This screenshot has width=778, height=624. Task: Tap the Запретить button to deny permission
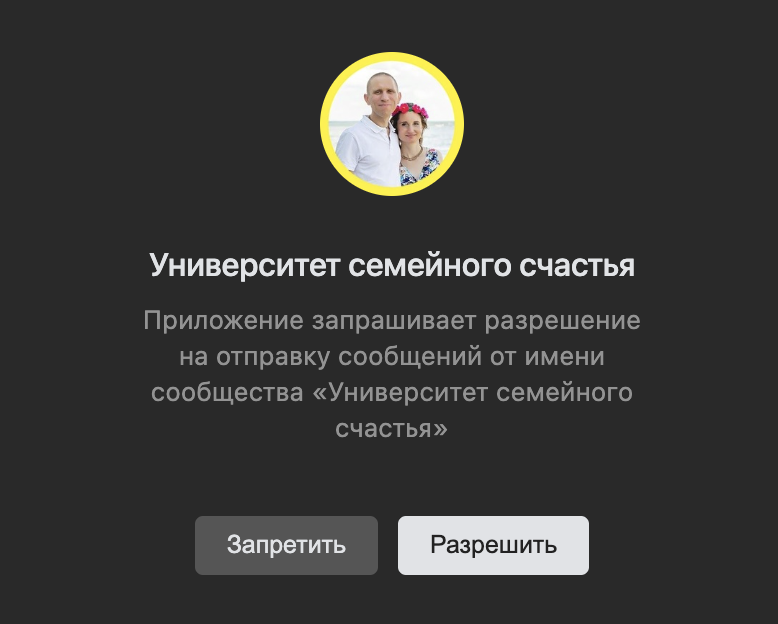pos(286,545)
